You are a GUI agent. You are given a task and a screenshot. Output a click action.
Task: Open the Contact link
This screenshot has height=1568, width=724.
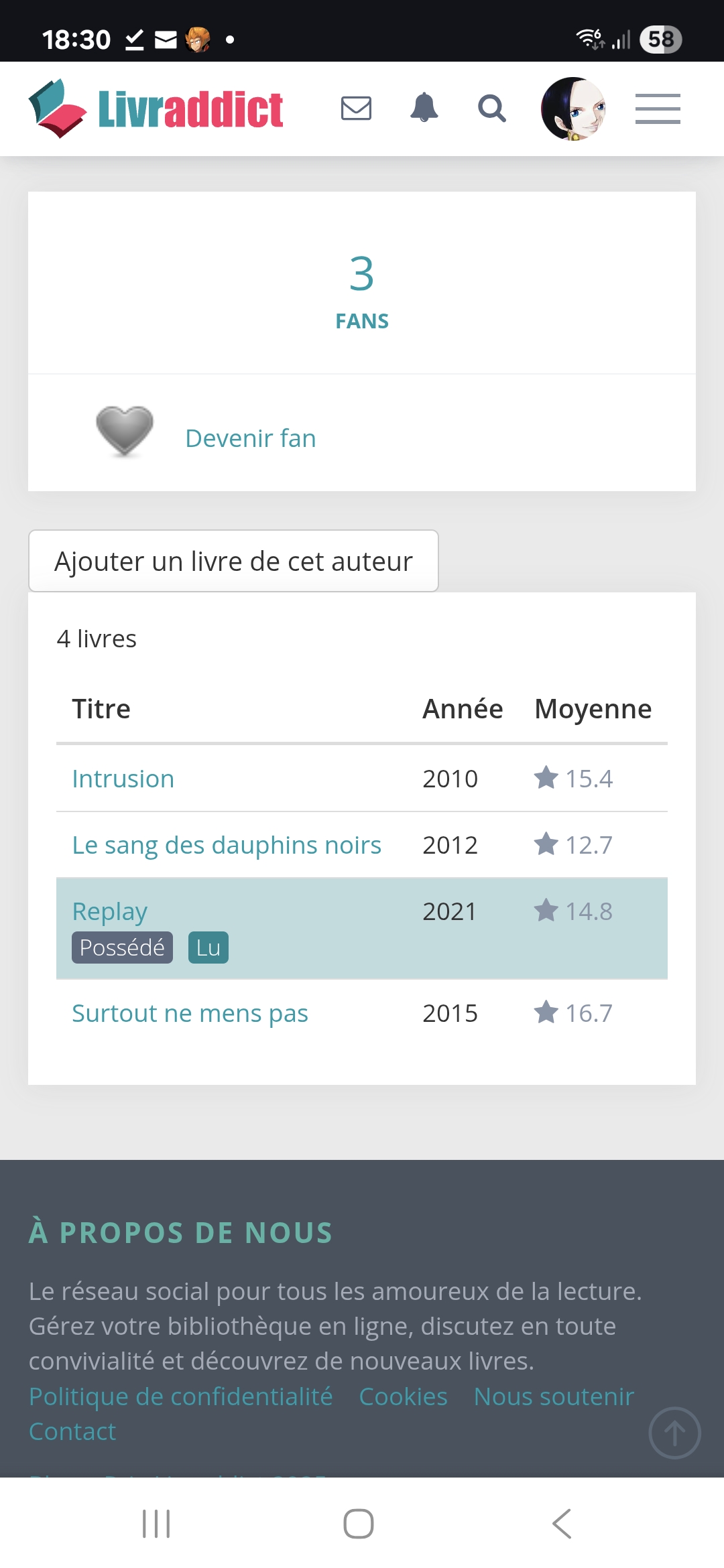(x=72, y=1431)
